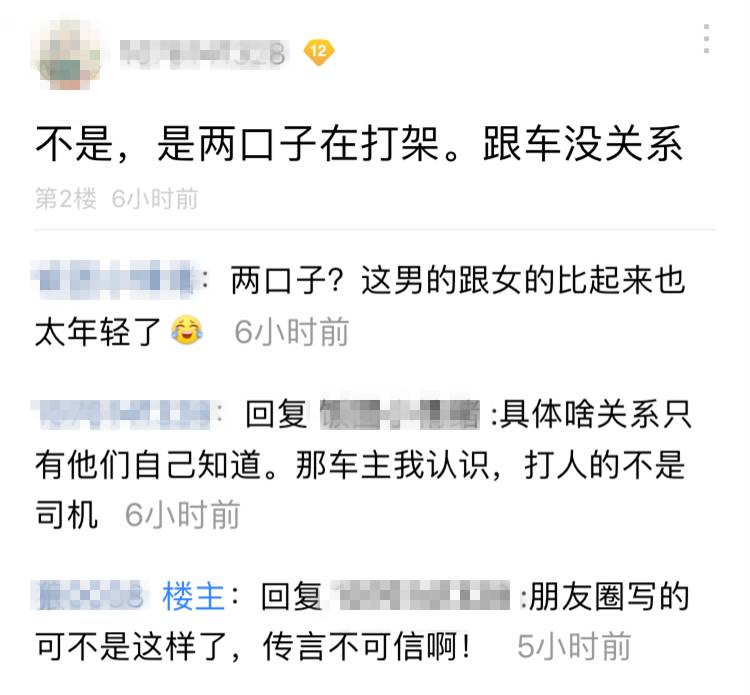Open the profile of the 楼主 username

(x=90, y=598)
